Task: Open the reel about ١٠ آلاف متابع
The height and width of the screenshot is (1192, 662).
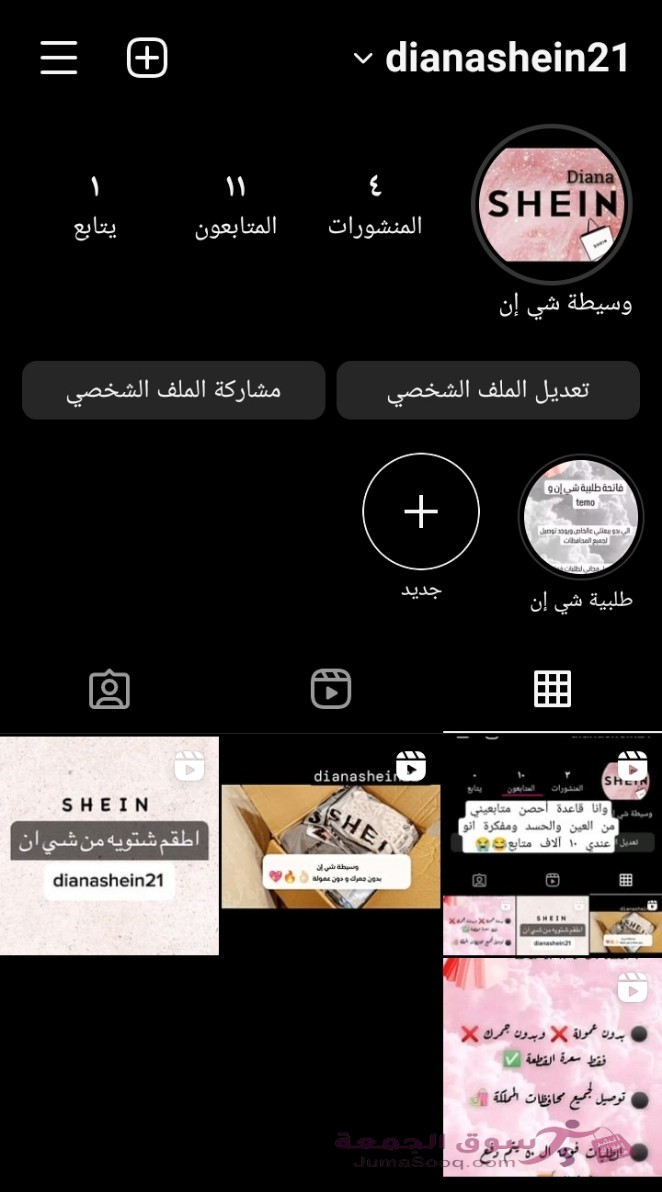Action: coord(553,845)
